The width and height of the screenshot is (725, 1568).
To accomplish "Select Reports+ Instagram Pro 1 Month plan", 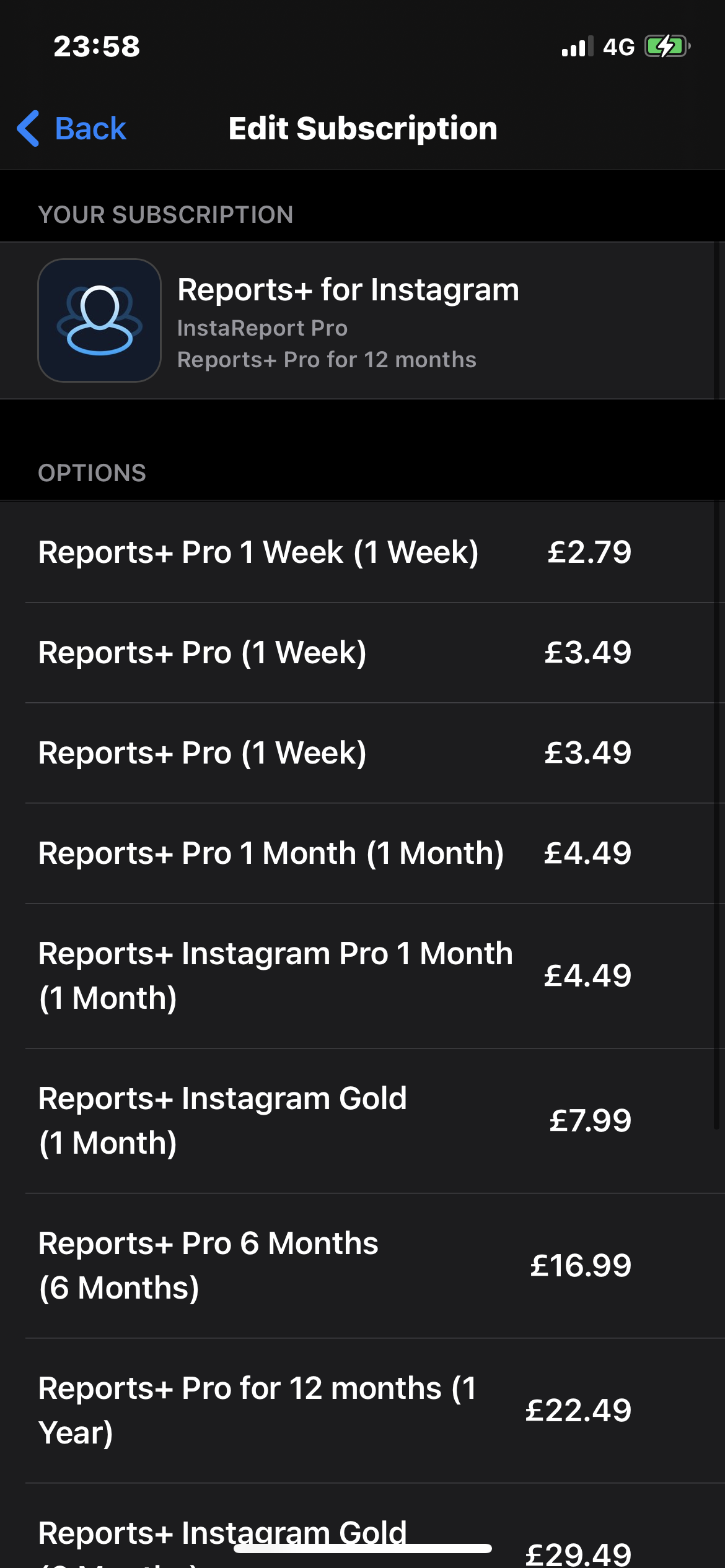I will tap(335, 975).
